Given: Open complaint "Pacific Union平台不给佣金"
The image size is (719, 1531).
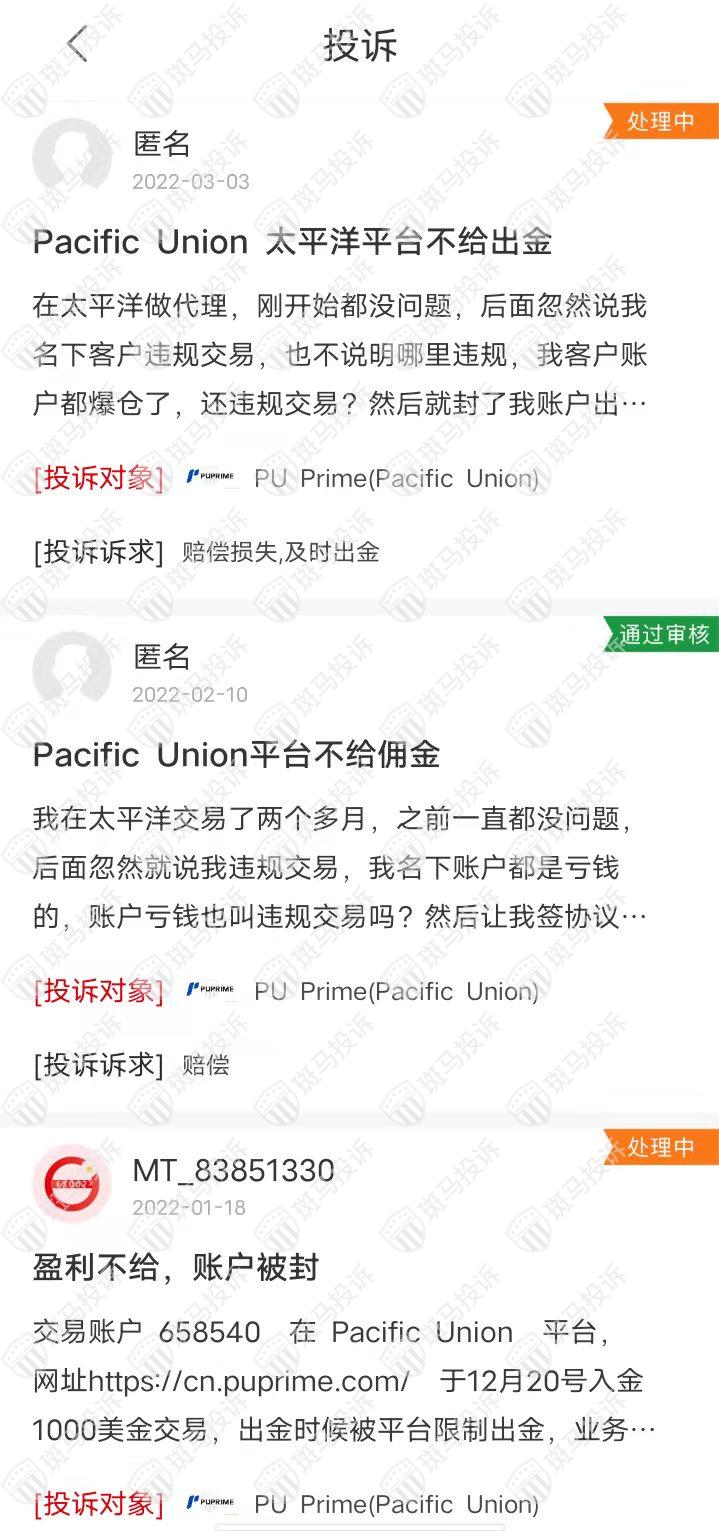Looking at the screenshot, I should coord(236,755).
